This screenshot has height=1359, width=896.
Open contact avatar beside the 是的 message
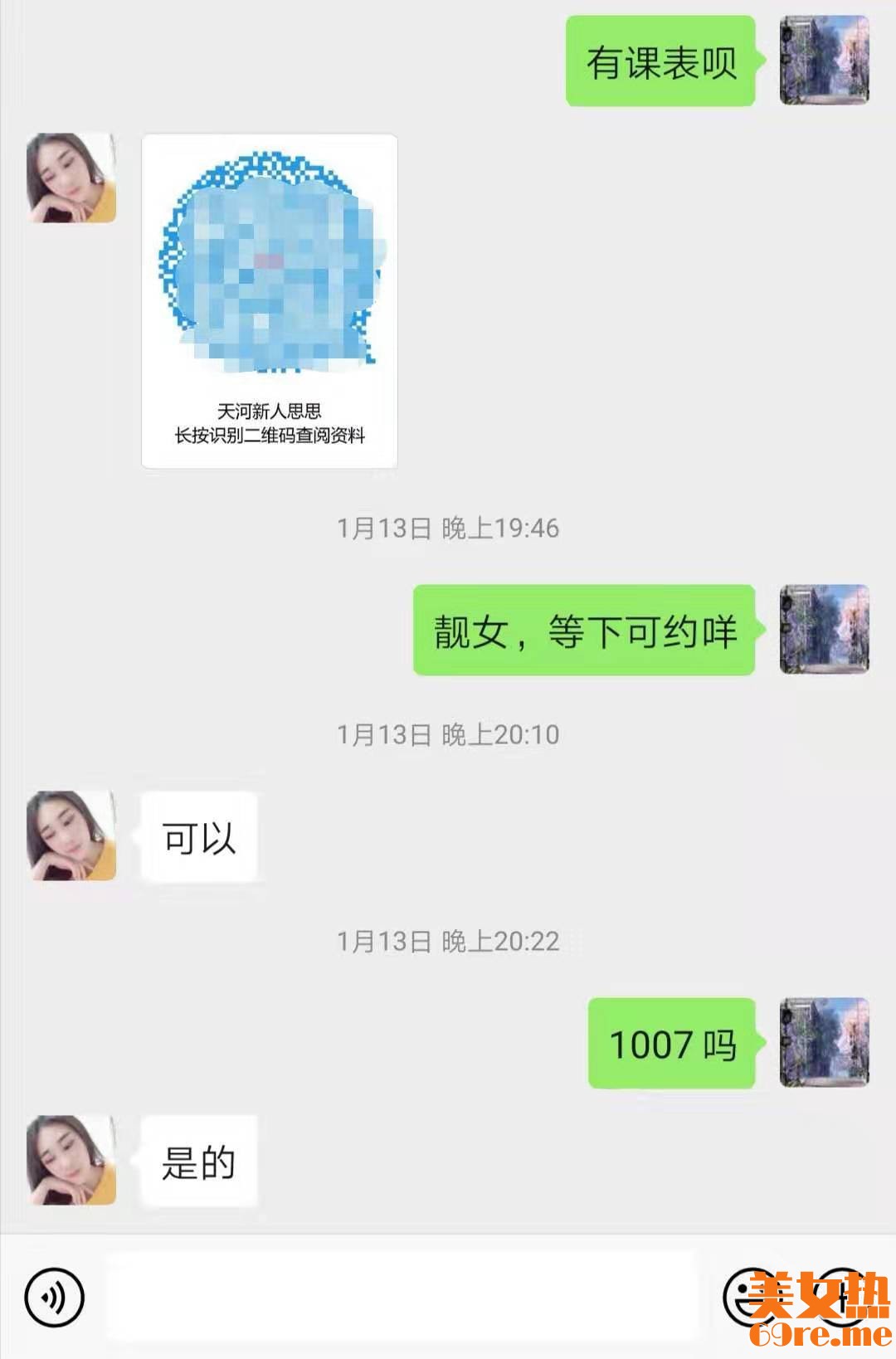click(x=71, y=1160)
